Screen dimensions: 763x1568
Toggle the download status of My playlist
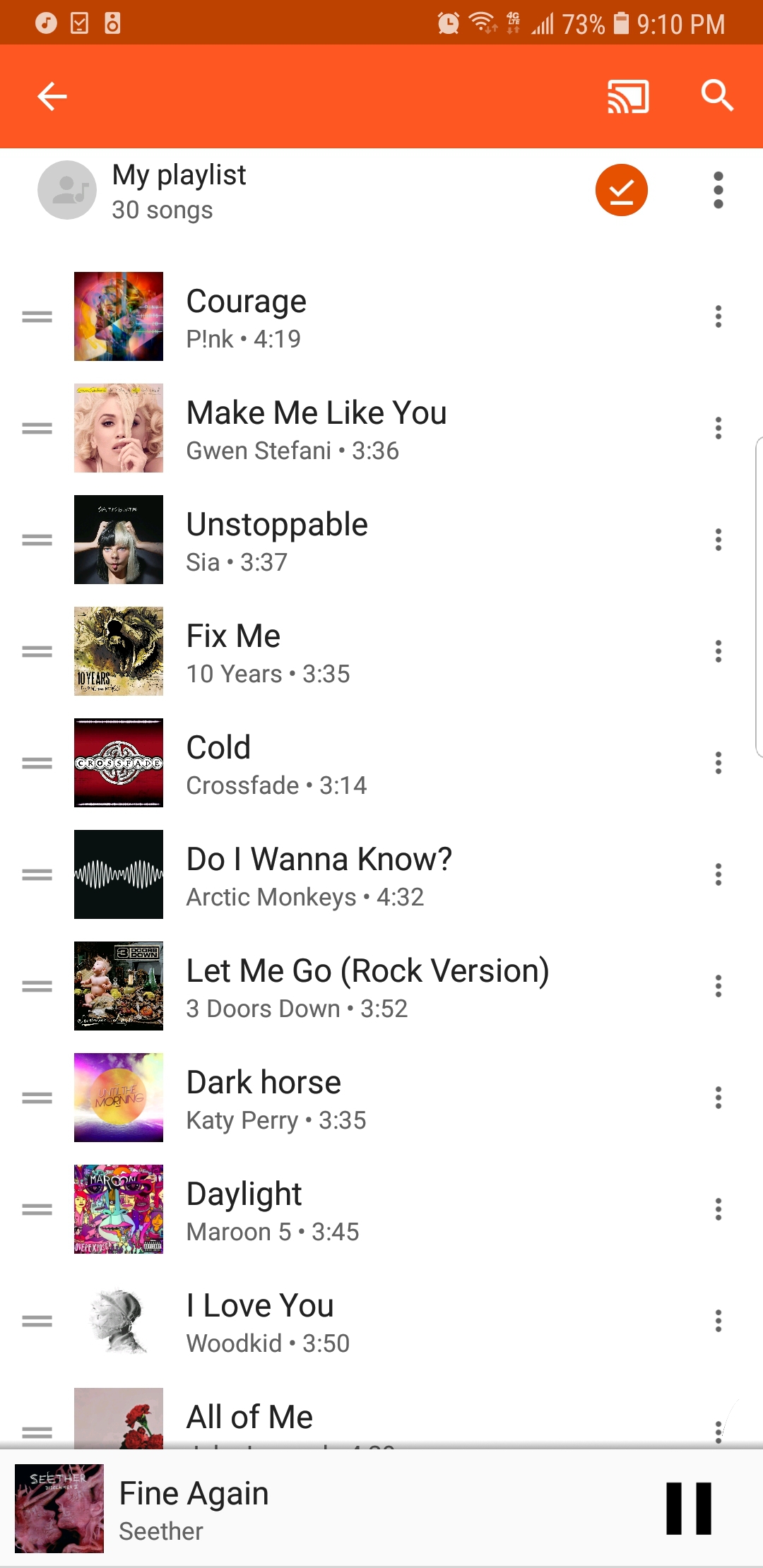[620, 189]
